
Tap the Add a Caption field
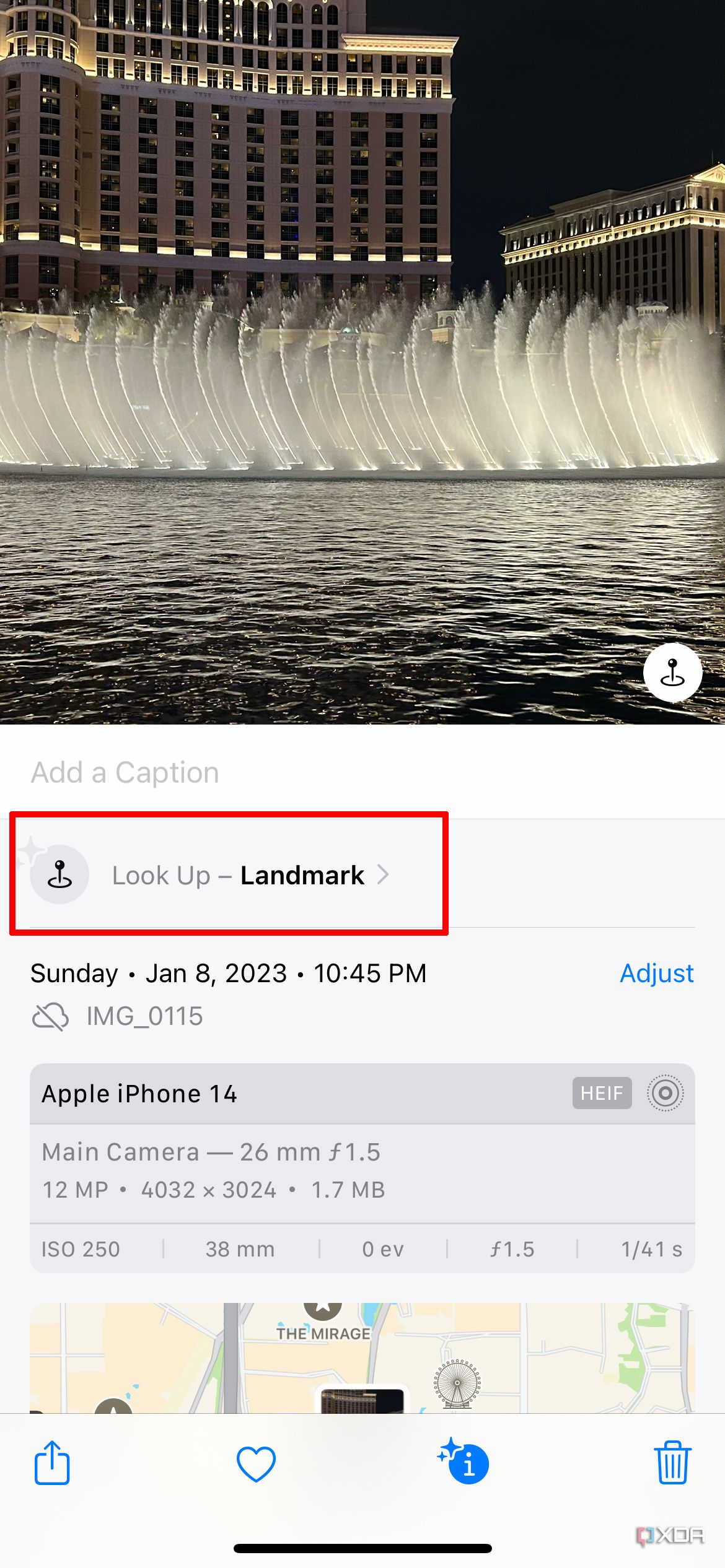[124, 772]
